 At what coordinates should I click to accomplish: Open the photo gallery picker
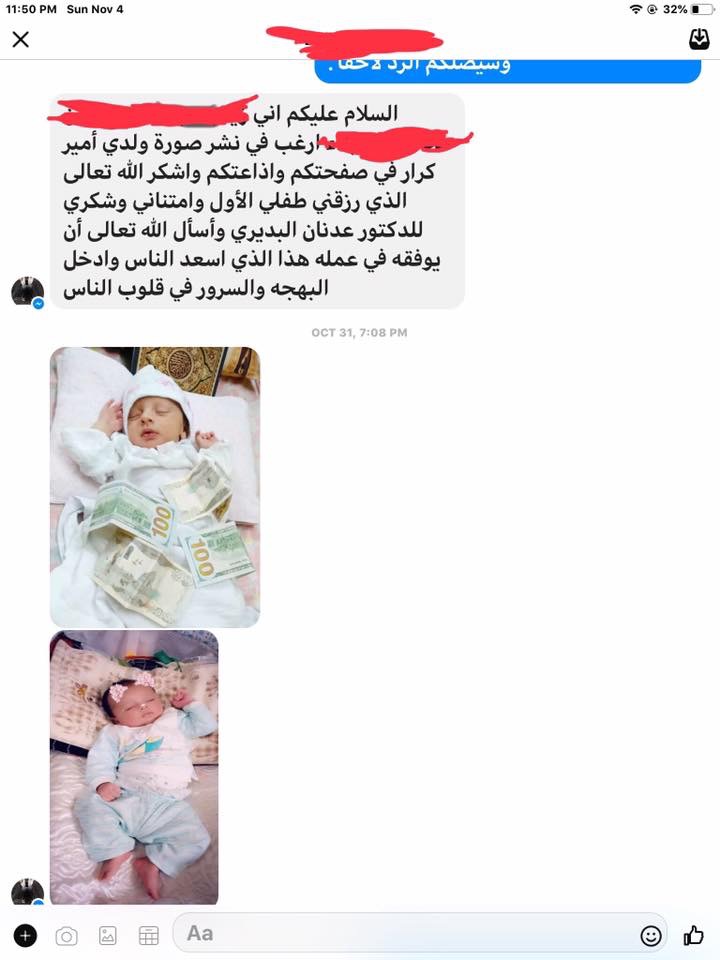[x=108, y=936]
